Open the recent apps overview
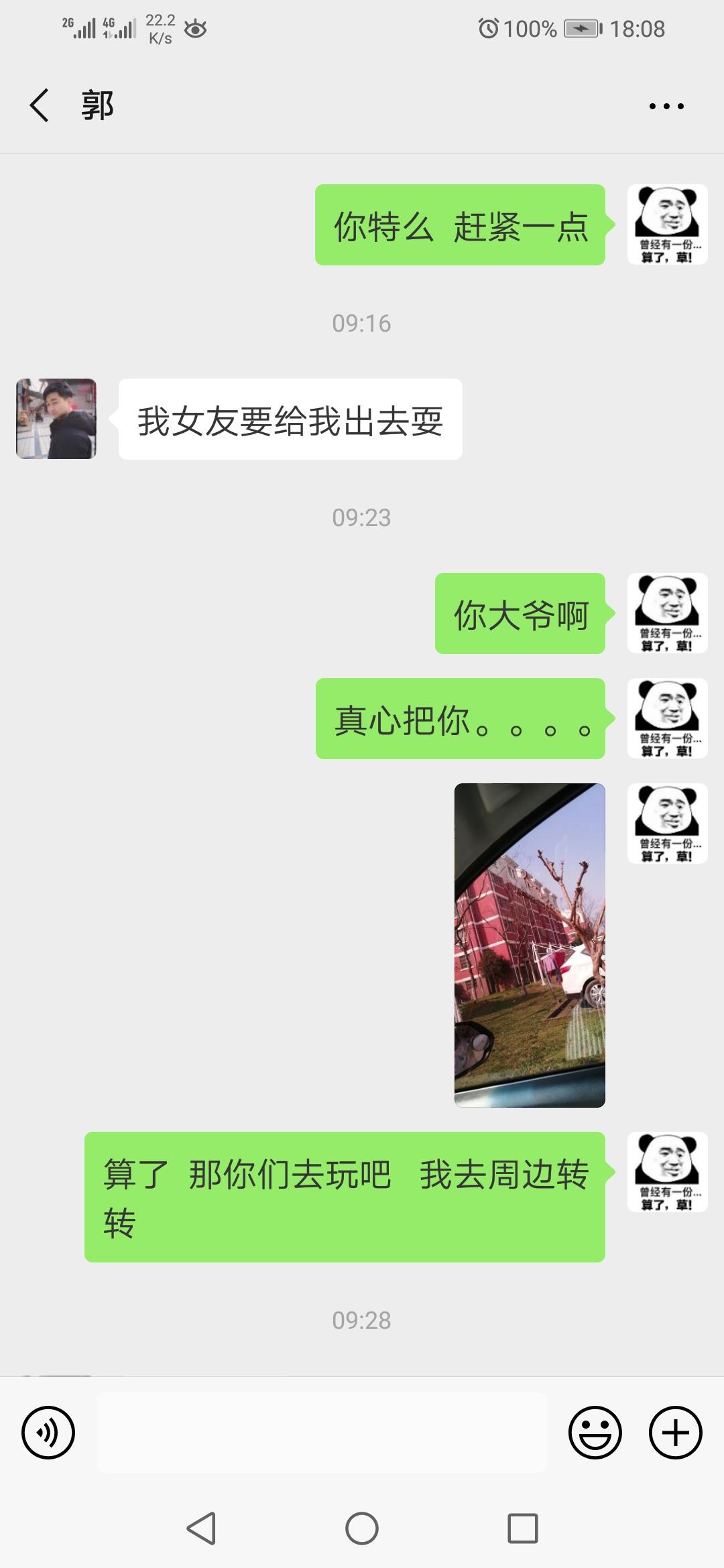Viewport: 724px width, 1568px height. (522, 1528)
